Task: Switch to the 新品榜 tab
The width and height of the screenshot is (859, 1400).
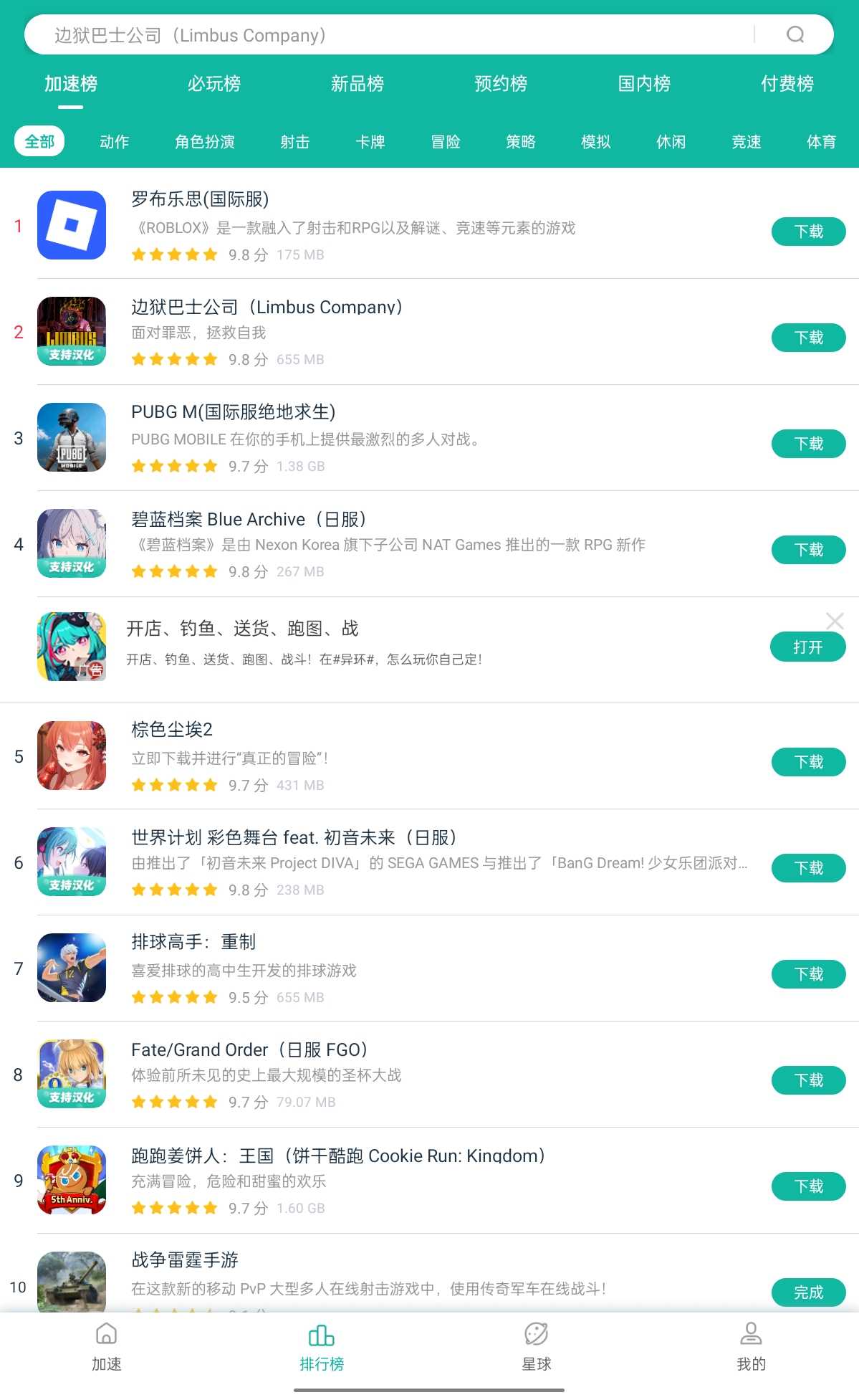Action: click(x=357, y=84)
